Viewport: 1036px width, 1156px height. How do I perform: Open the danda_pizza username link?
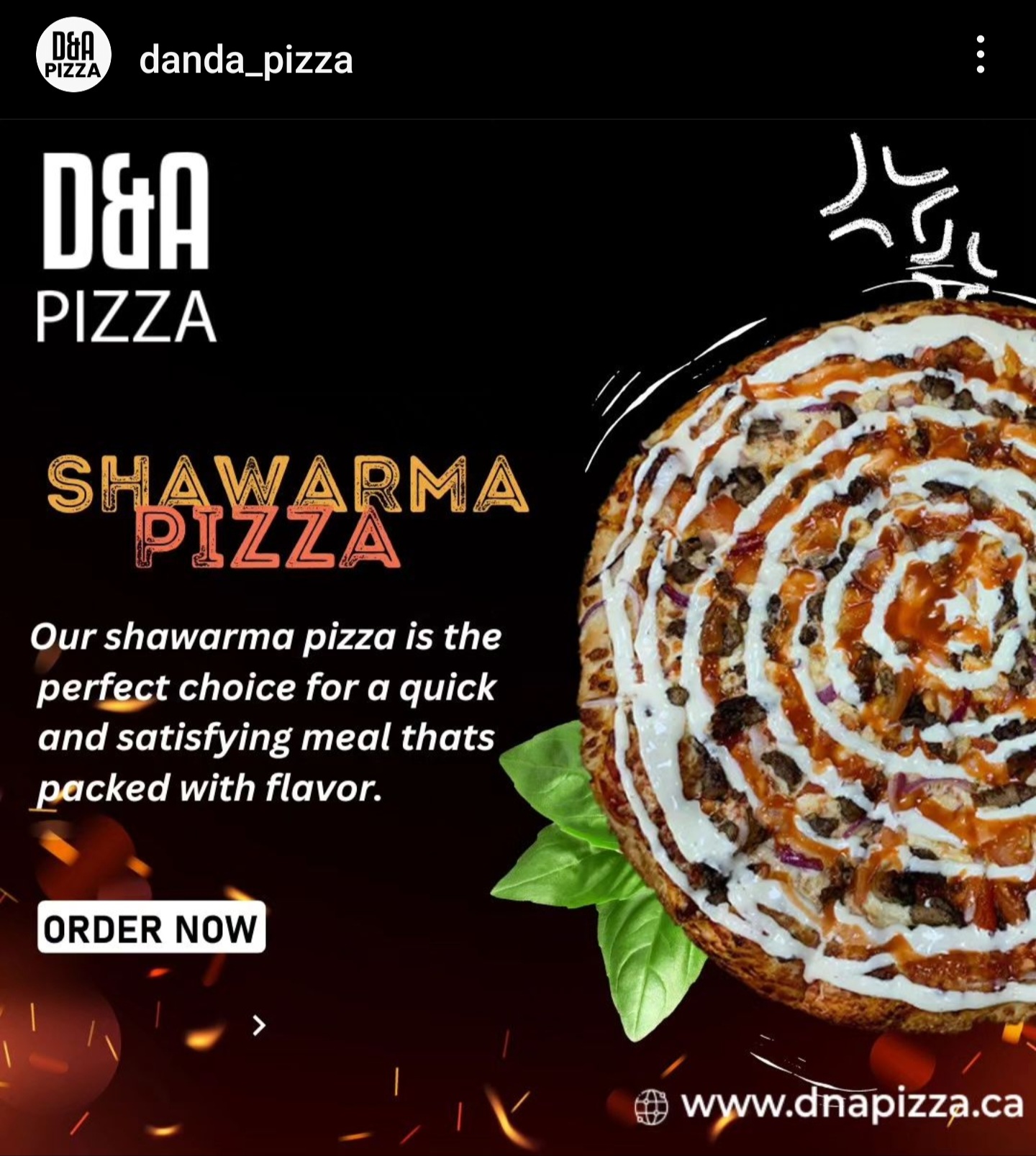point(246,59)
